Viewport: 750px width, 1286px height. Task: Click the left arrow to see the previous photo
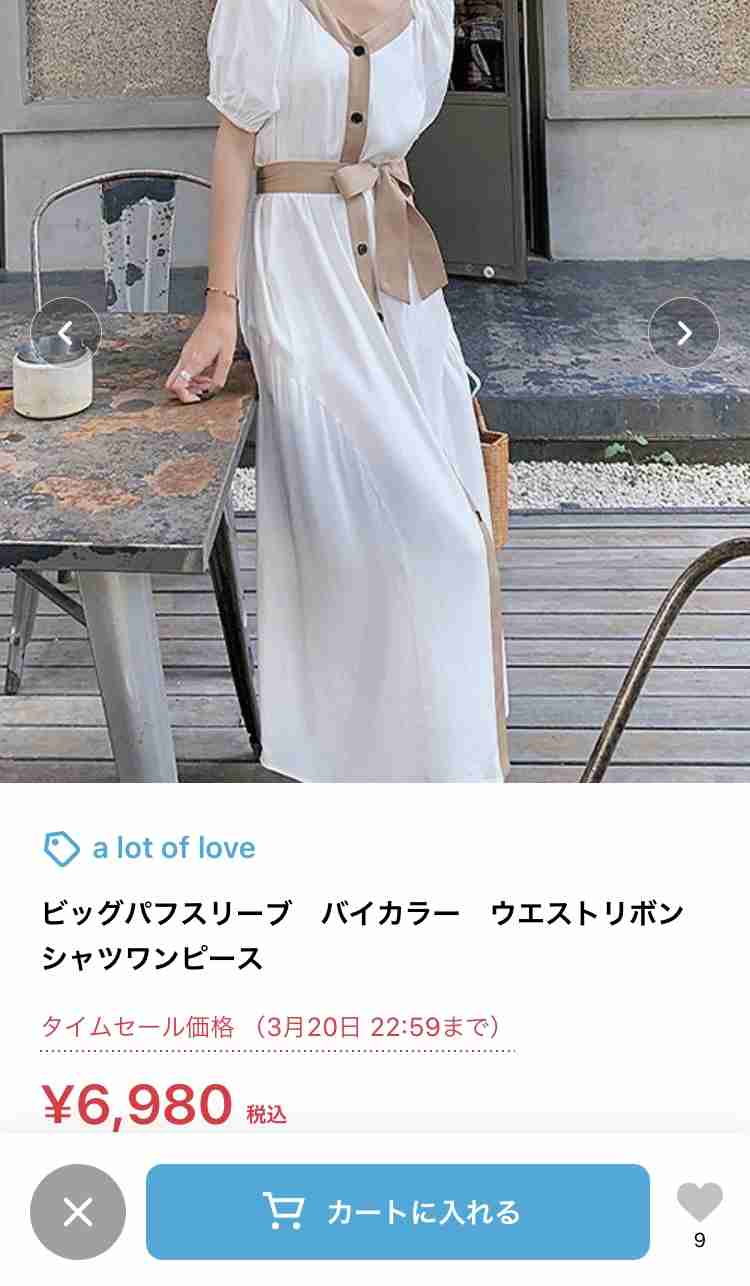(x=66, y=334)
